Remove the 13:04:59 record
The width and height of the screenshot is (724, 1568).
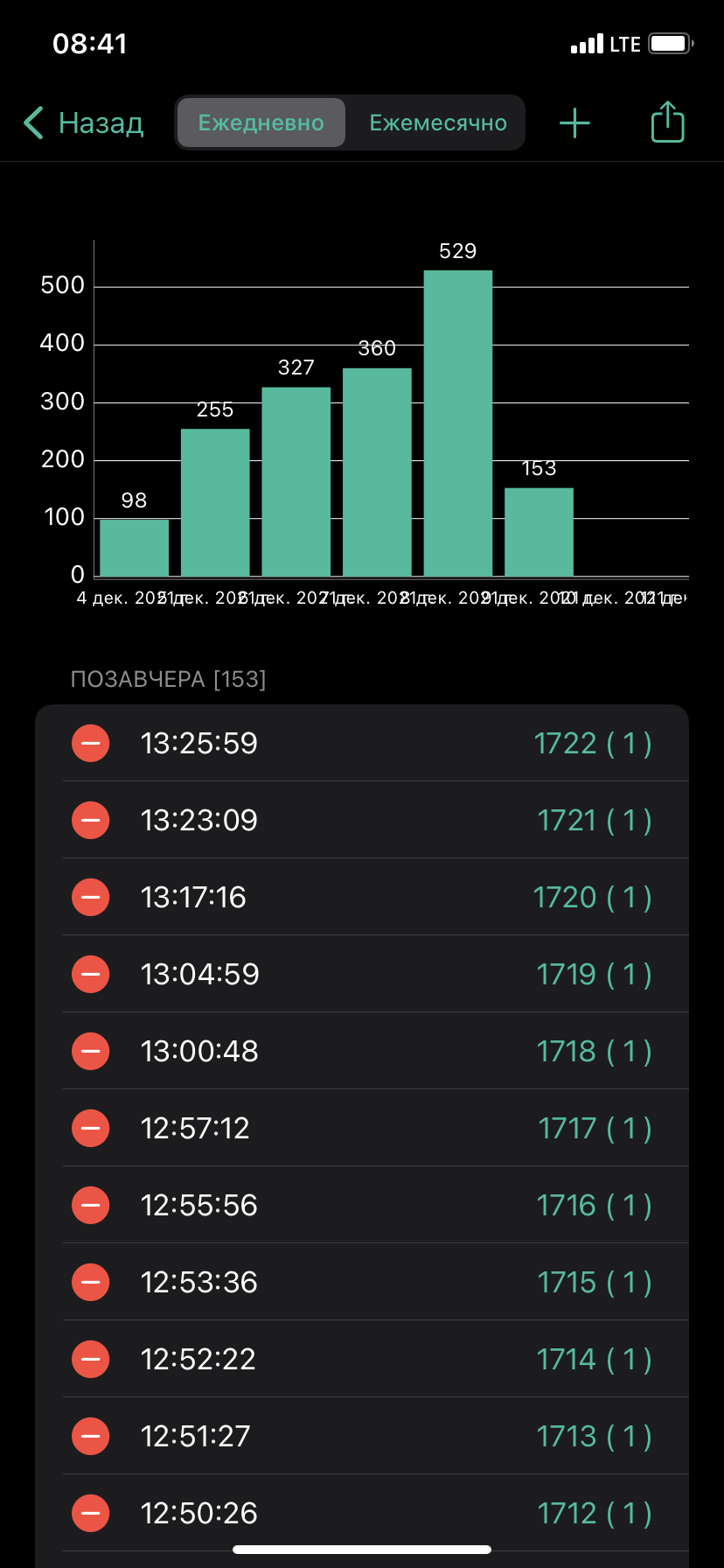click(90, 975)
